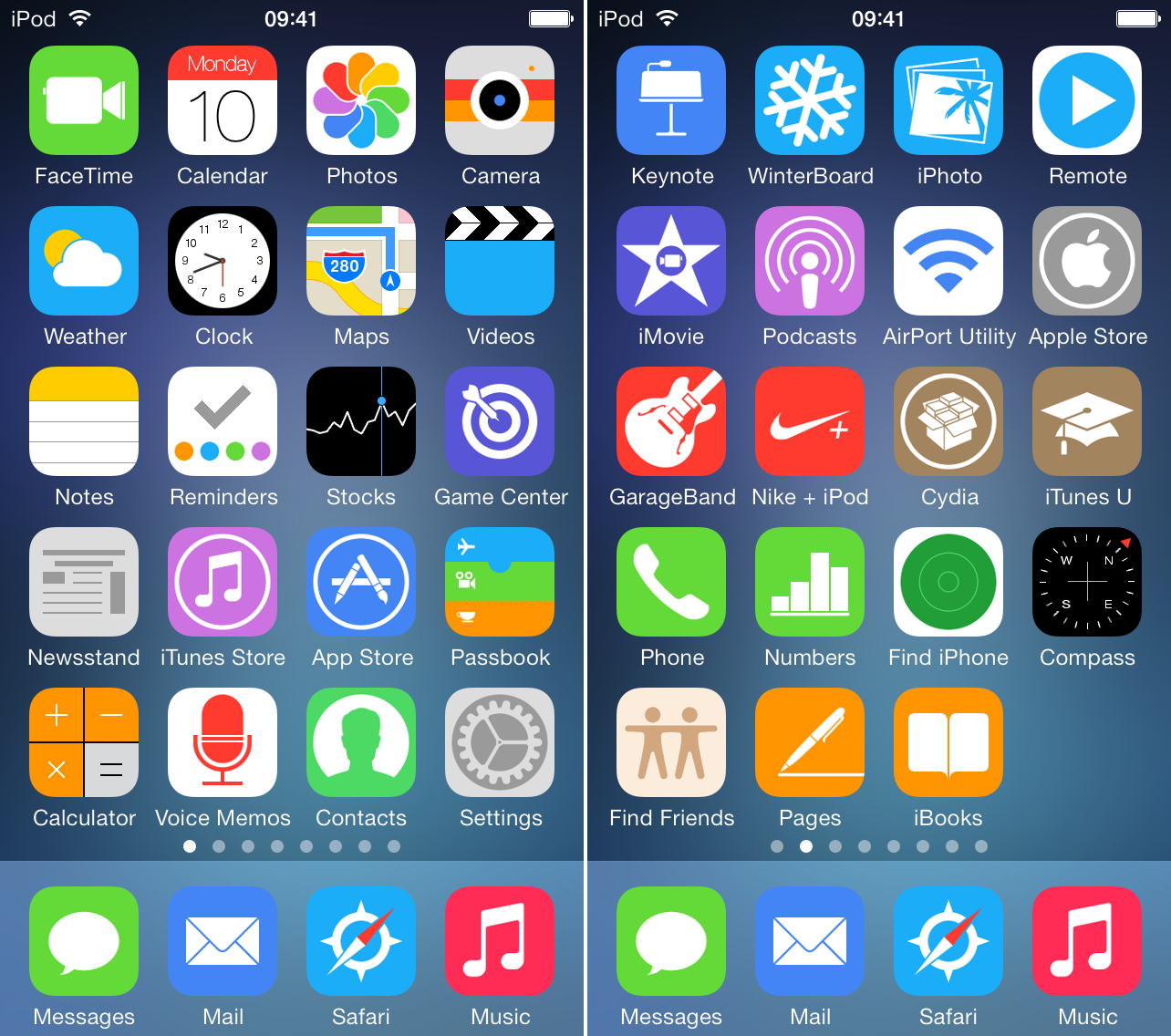The image size is (1171, 1036).
Task: Open the Cydia app
Action: pos(948,421)
